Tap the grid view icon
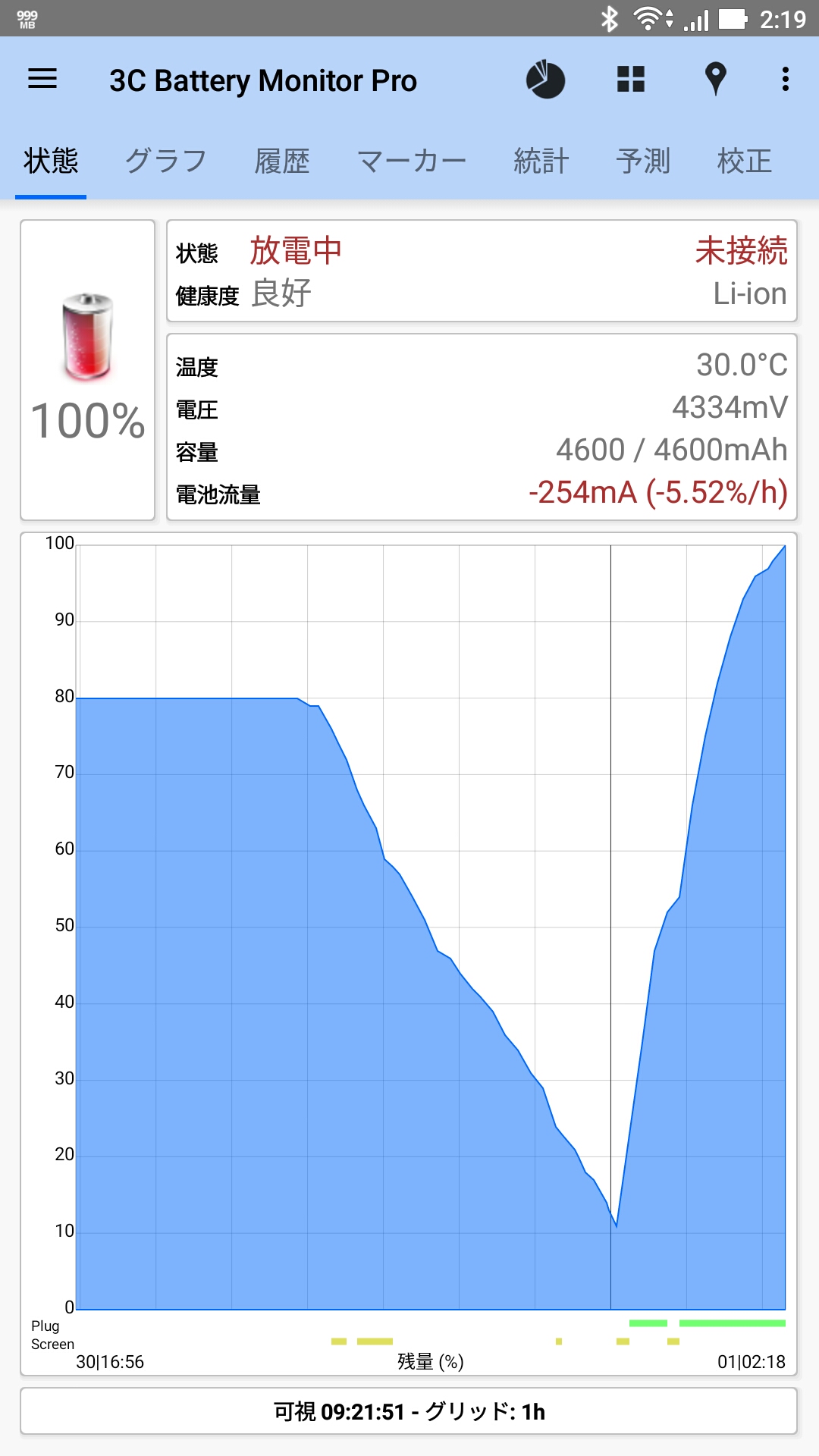 (631, 79)
